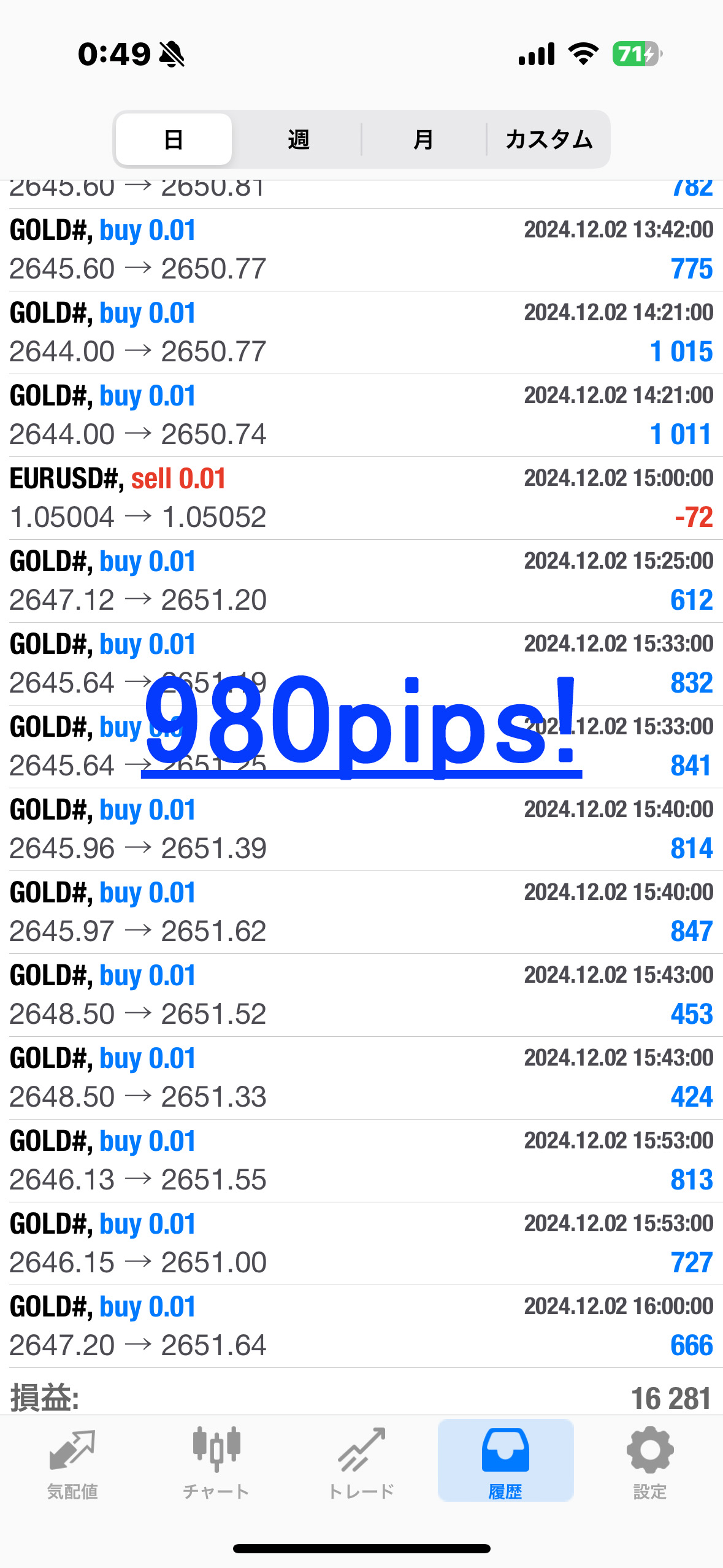723x1568 pixels.
Task: Expand the EURUSD# sell 0.01 trade
Action: 361,498
